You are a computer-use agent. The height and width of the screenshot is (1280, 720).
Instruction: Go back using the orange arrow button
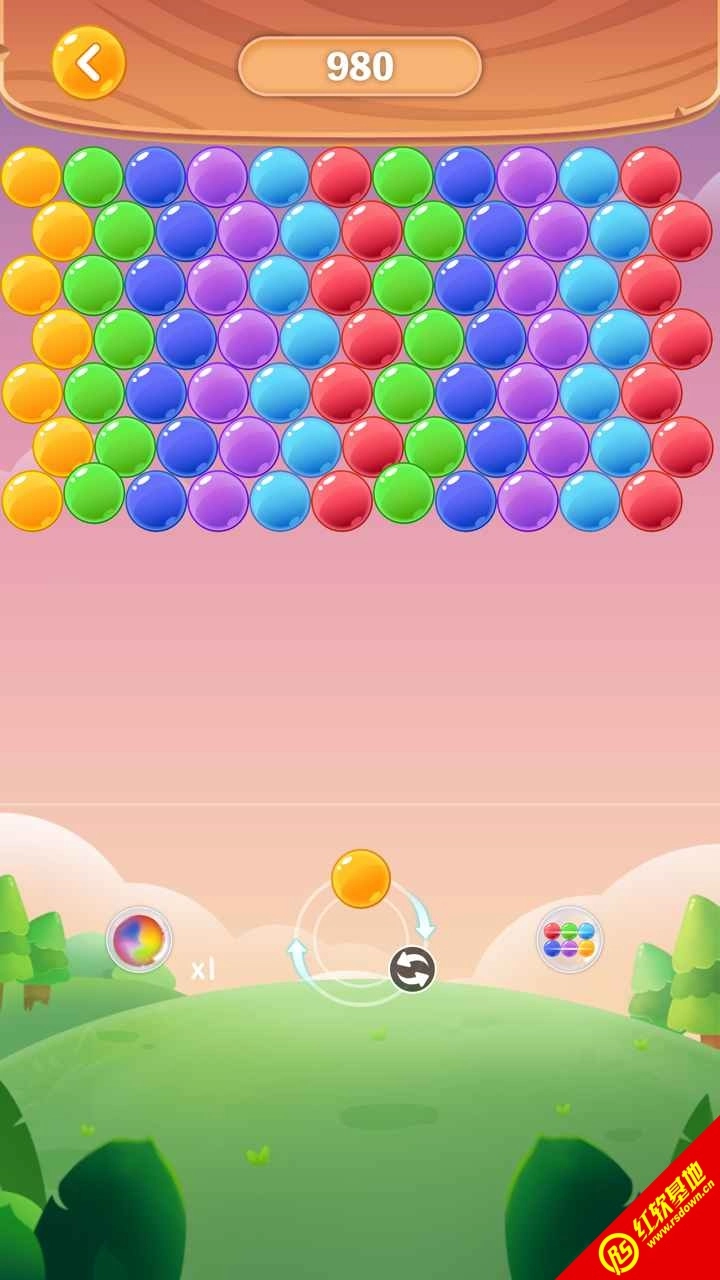pyautogui.click(x=88, y=63)
